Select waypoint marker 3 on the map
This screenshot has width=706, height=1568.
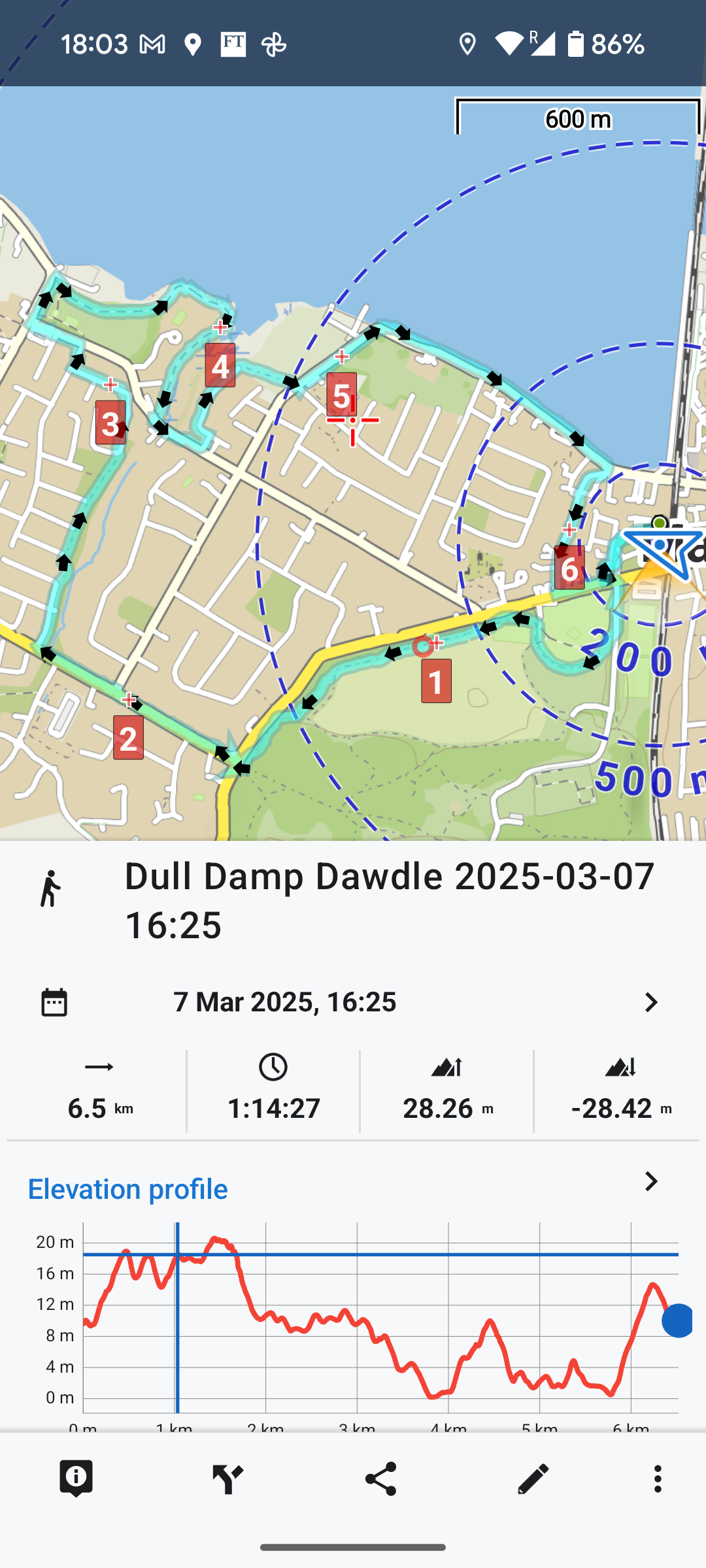pyautogui.click(x=110, y=423)
